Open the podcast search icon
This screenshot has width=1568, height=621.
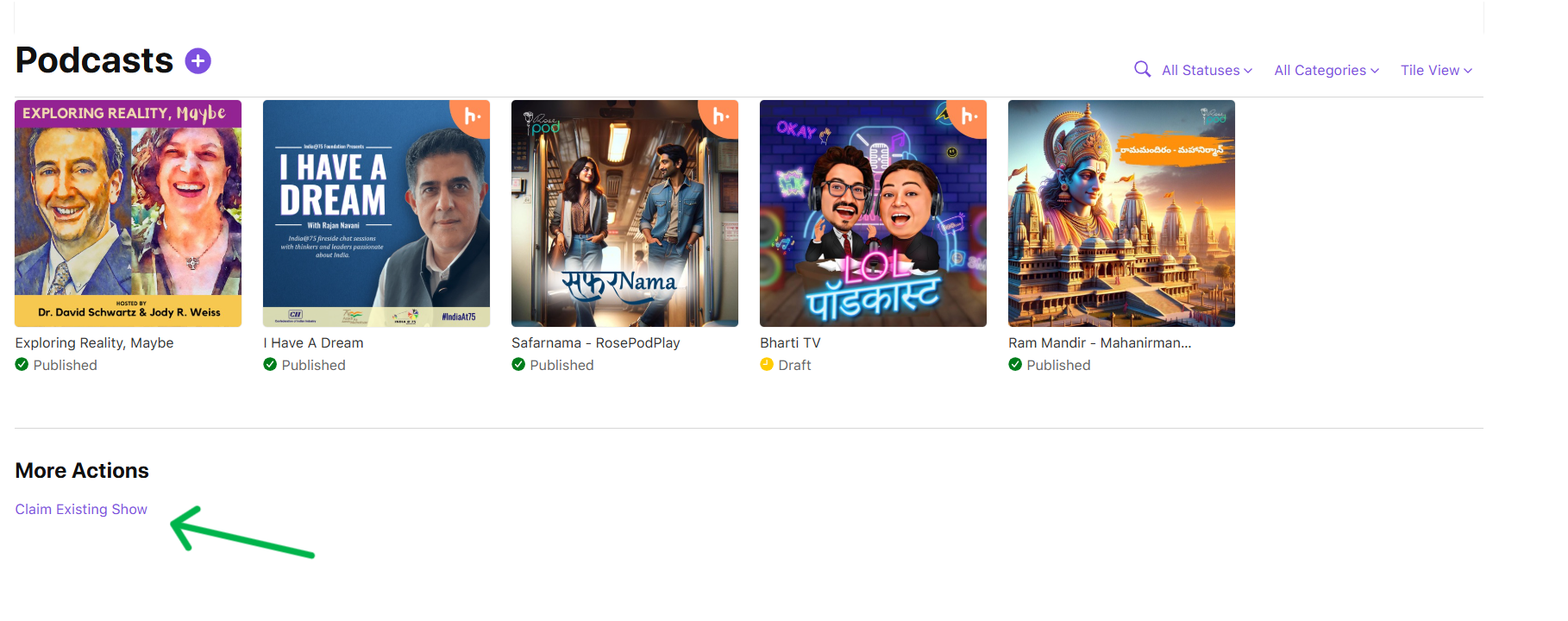(1142, 70)
